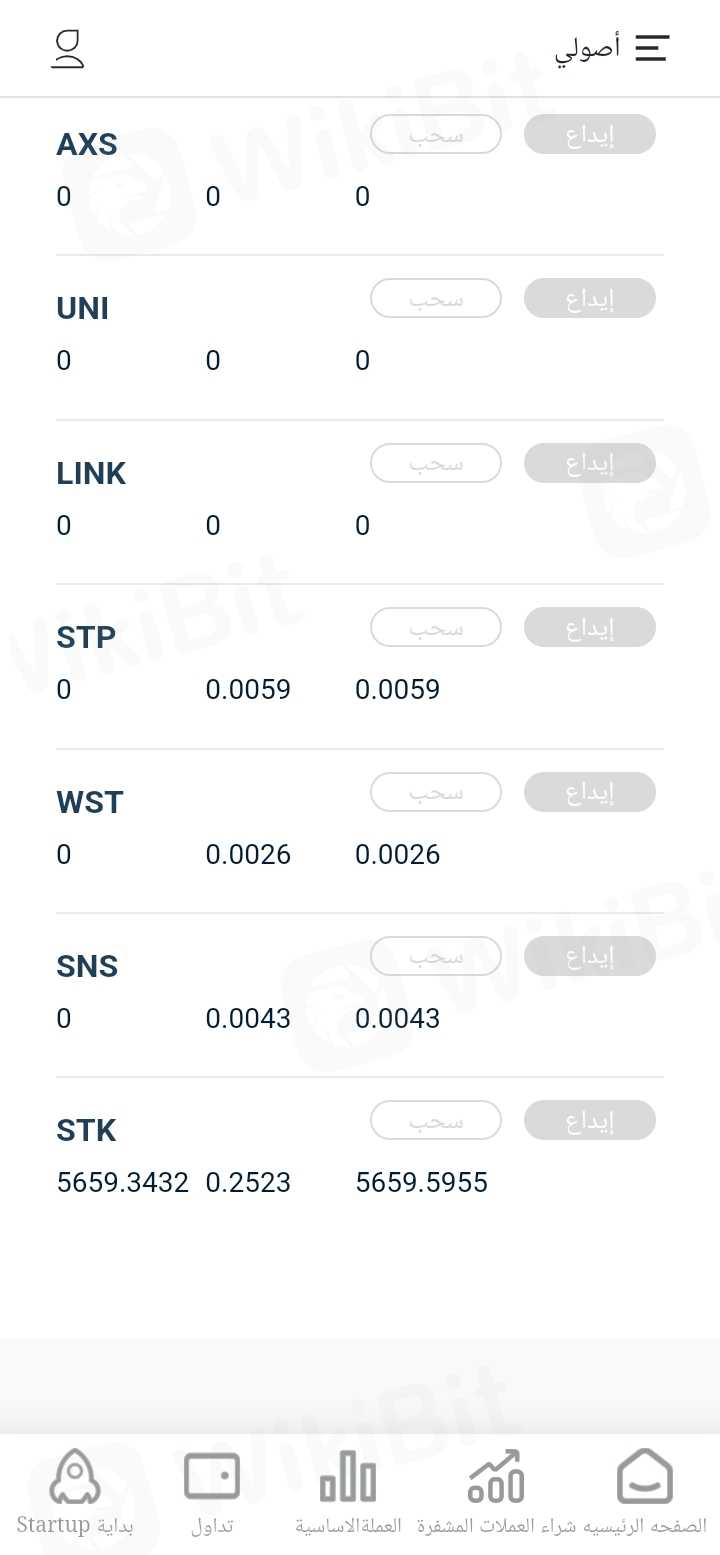Hit إيداع for the SNS asset
Image resolution: width=720 pixels, height=1555 pixels.
pyautogui.click(x=590, y=956)
